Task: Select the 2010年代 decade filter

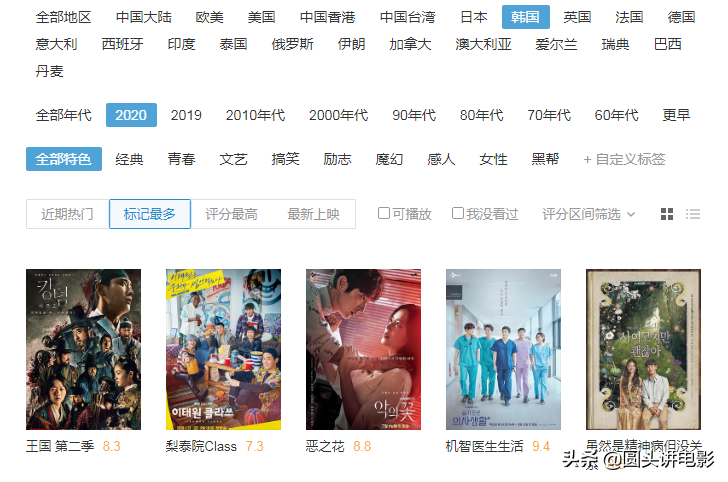Action: tap(255, 115)
